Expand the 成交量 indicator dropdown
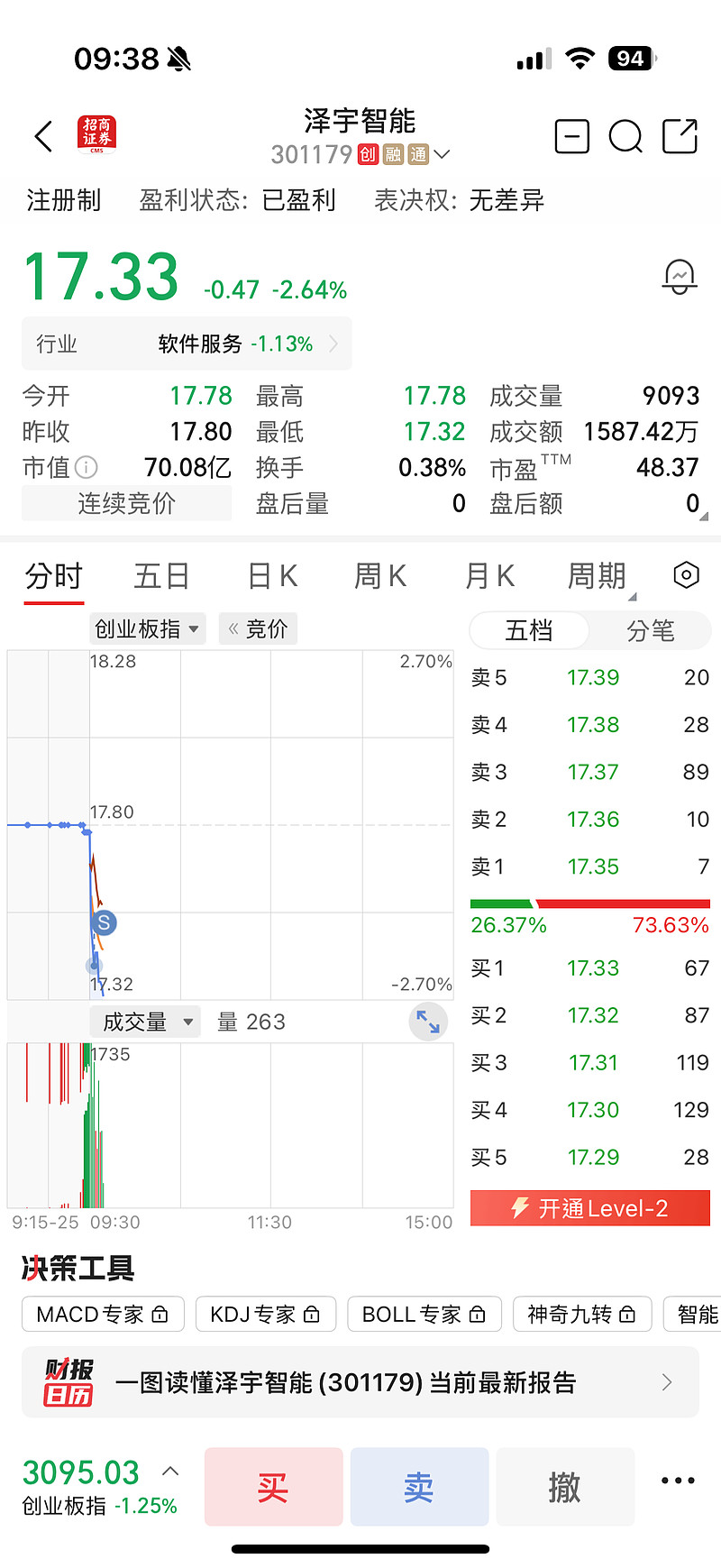This screenshot has height=1568, width=721. (x=147, y=1022)
